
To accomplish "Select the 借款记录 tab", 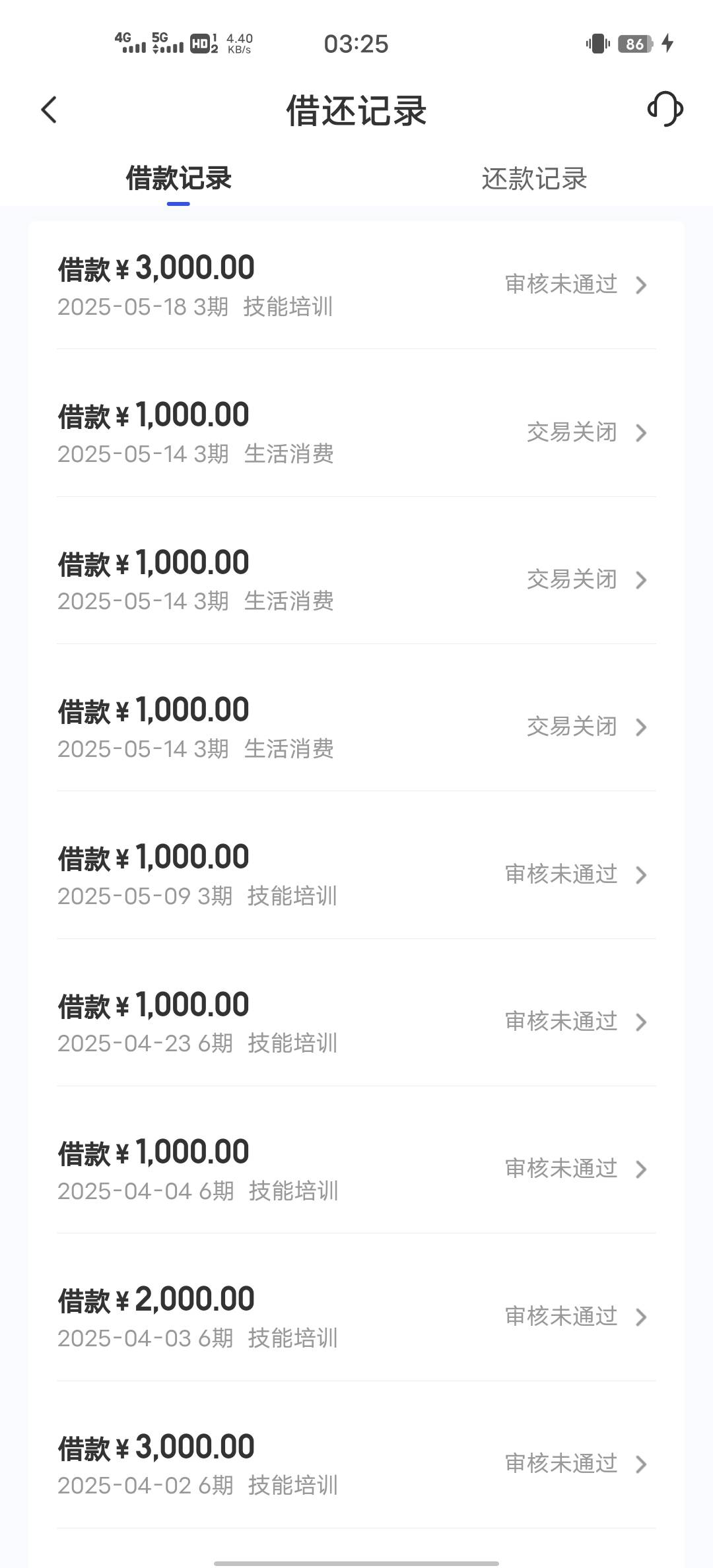I will pos(178,179).
